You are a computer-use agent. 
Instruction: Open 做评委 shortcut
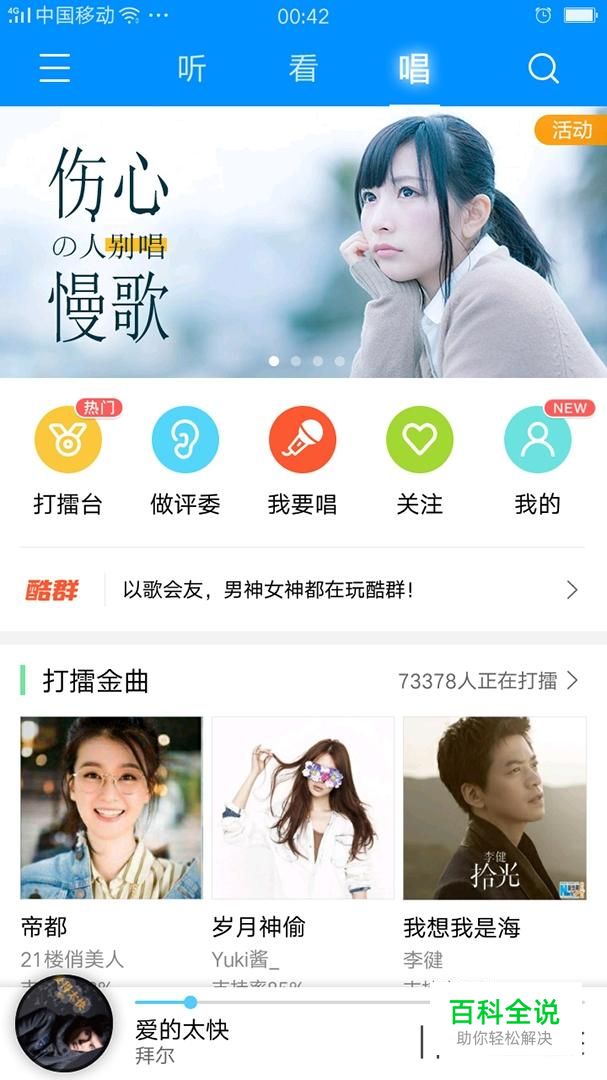185,440
